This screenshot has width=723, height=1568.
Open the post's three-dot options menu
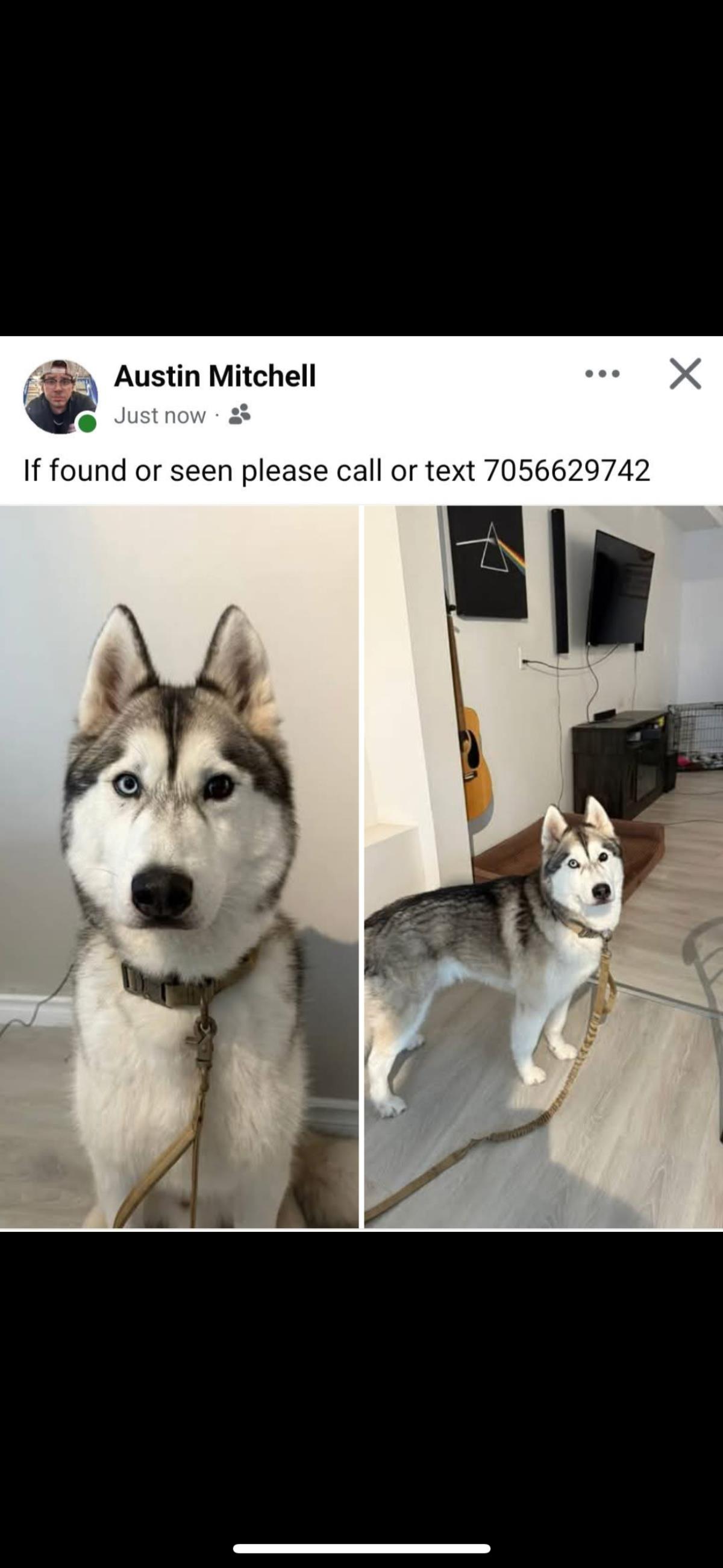[602, 374]
